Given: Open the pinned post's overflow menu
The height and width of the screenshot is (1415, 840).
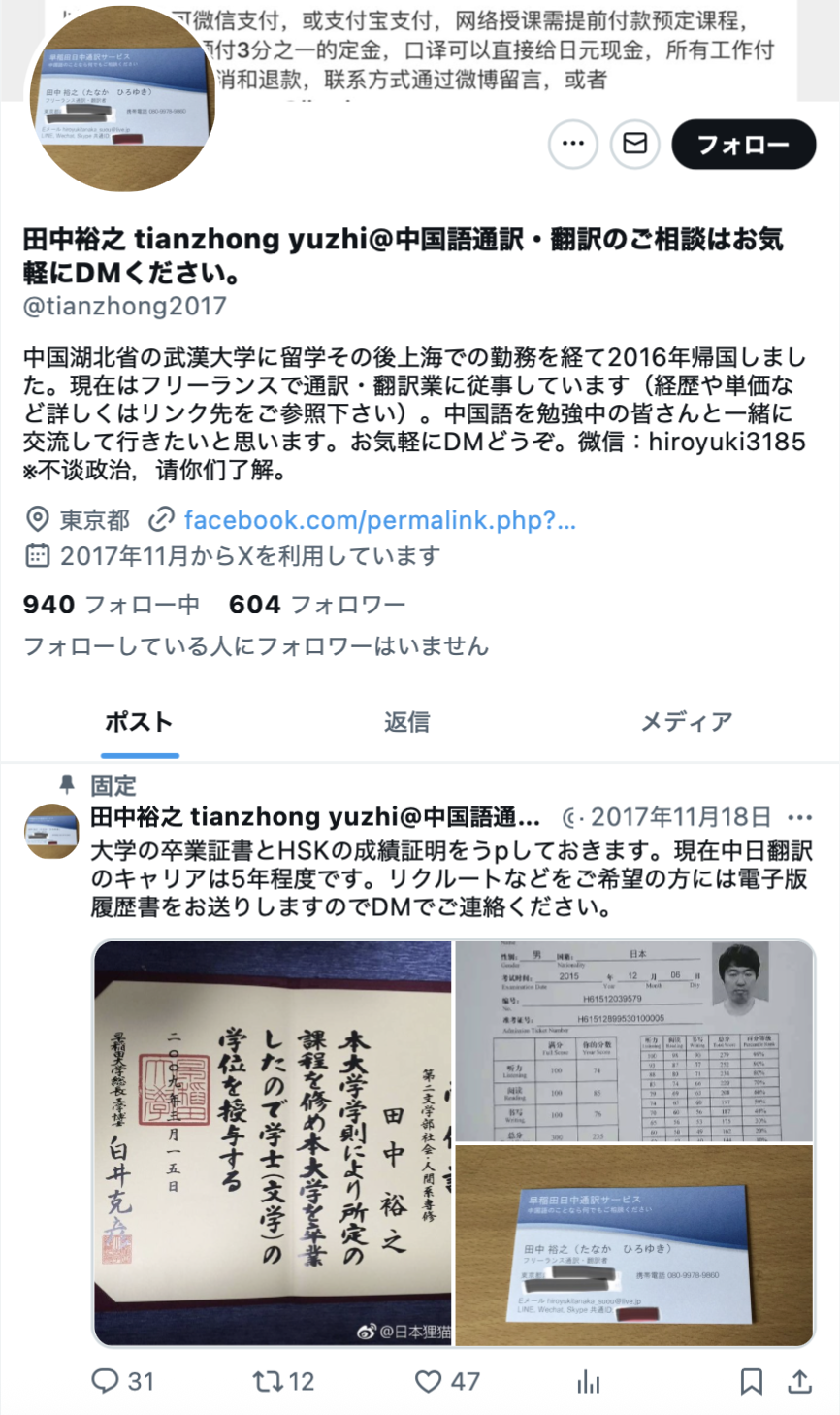Looking at the screenshot, I should coord(800,817).
